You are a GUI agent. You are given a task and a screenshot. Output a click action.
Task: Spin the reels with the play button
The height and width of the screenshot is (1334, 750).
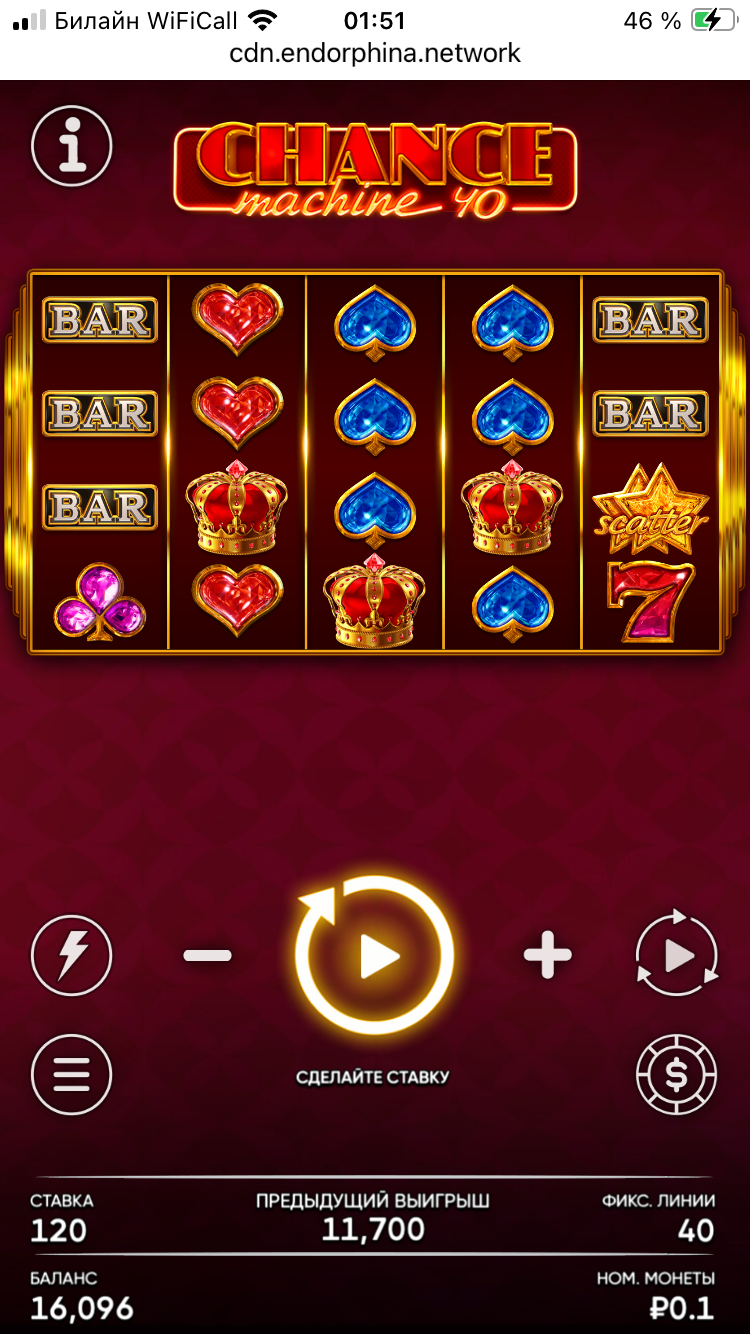pos(375,956)
